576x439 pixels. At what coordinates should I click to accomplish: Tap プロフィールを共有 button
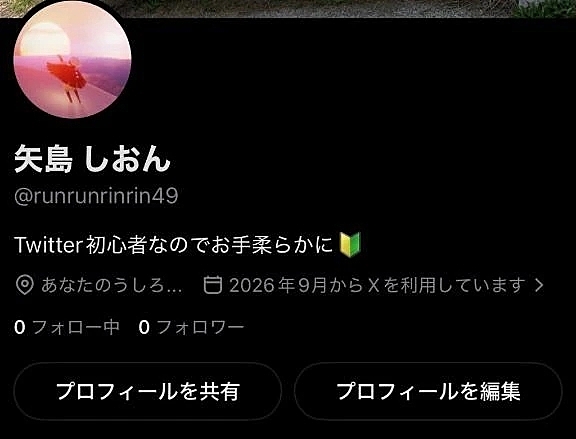point(148,391)
